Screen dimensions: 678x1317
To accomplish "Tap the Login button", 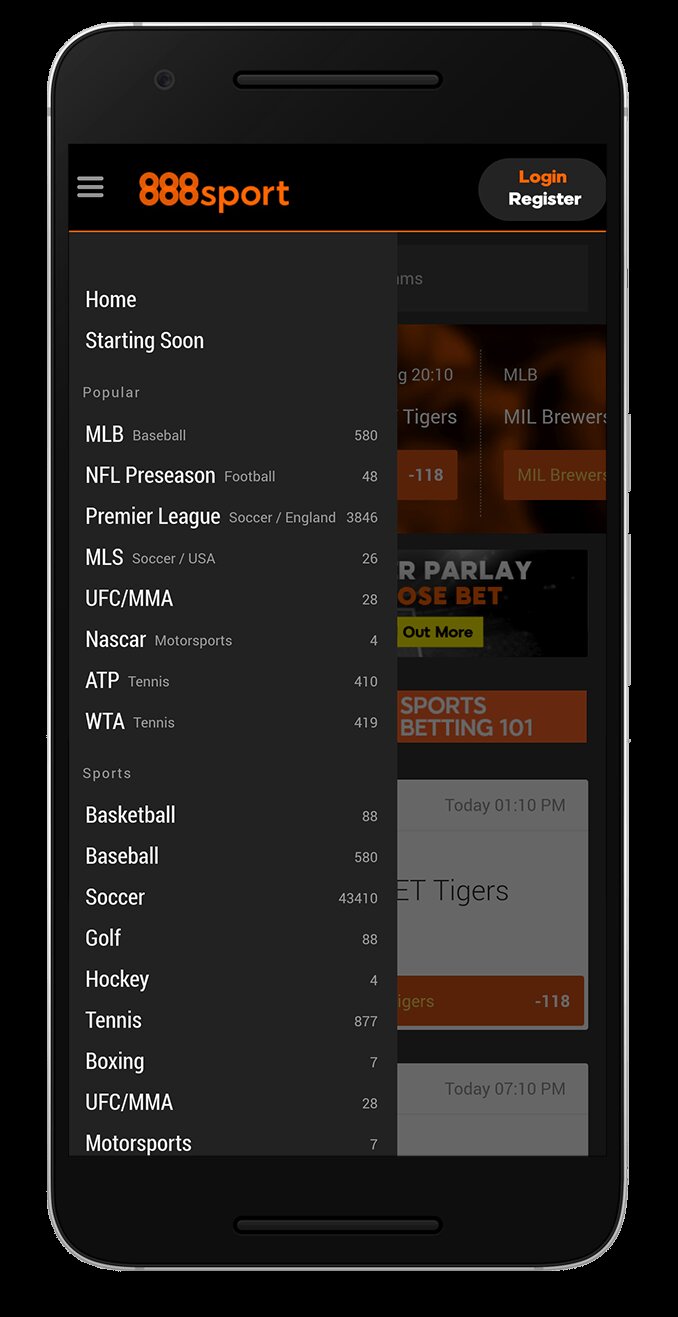I will pos(543,177).
